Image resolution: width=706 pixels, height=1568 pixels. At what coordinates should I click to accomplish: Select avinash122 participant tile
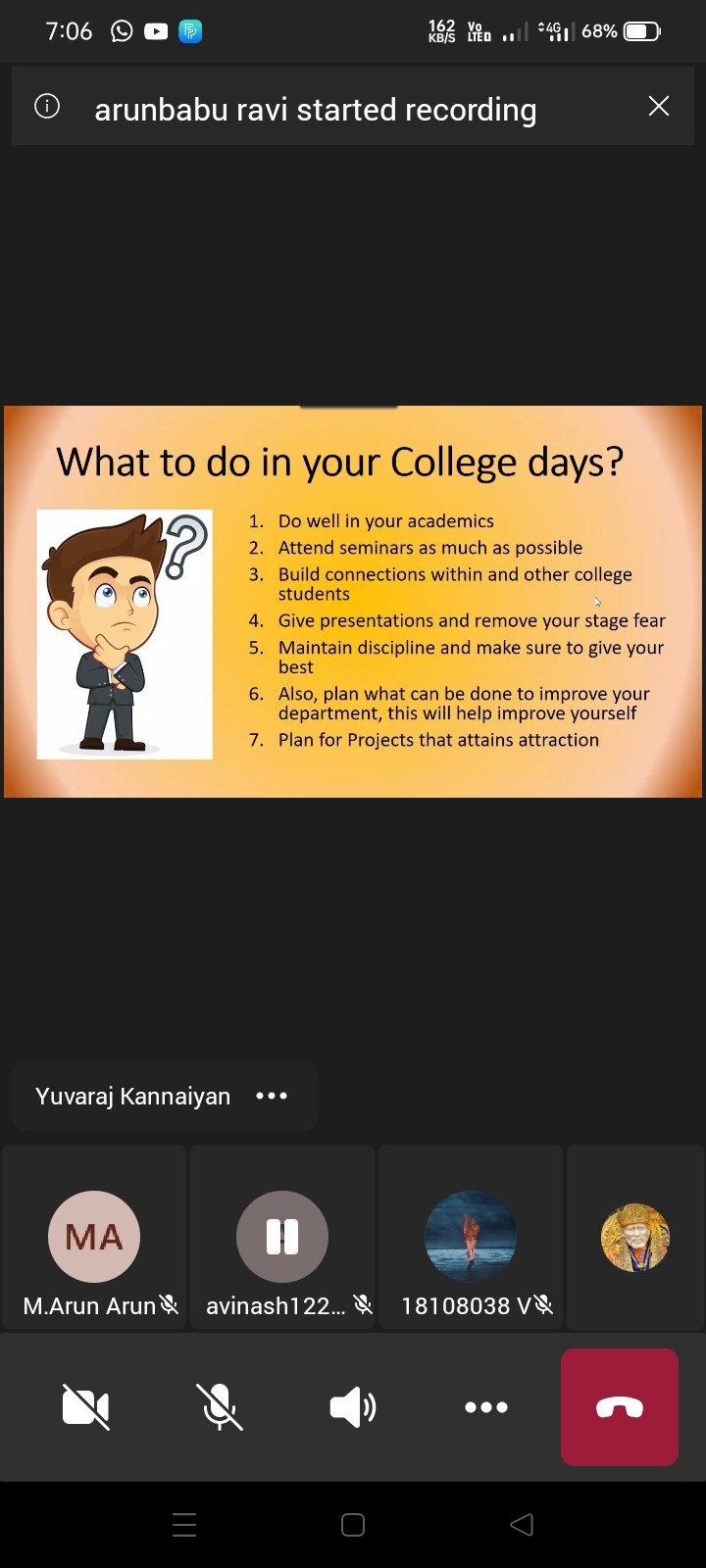(282, 1238)
